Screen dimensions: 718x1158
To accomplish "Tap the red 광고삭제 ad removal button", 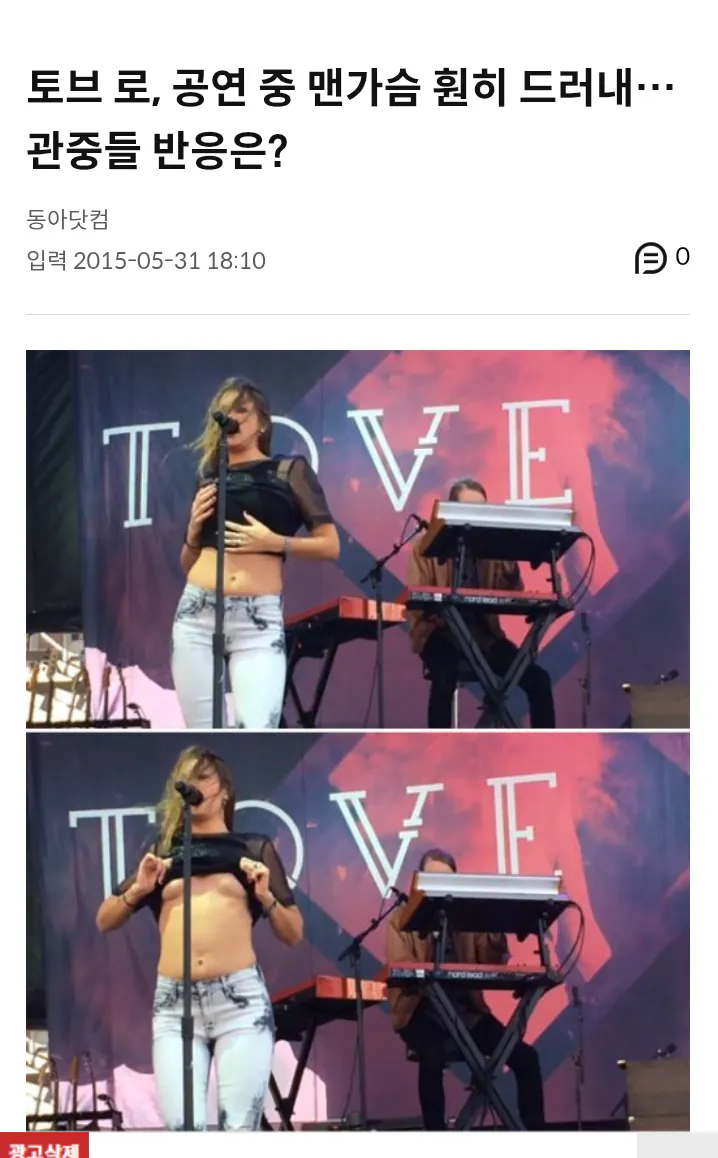I will [x=44, y=1148].
